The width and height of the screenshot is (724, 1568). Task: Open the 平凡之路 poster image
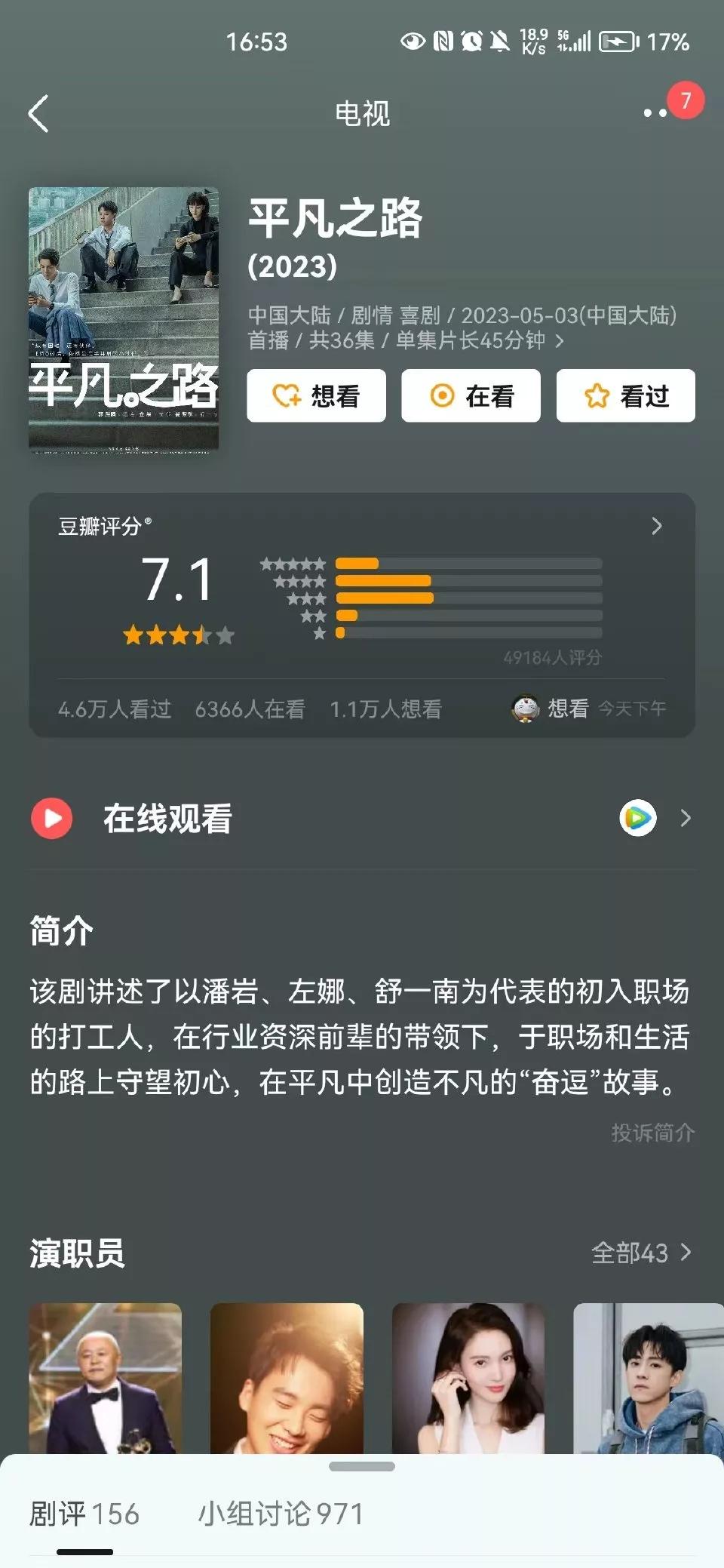tap(124, 318)
